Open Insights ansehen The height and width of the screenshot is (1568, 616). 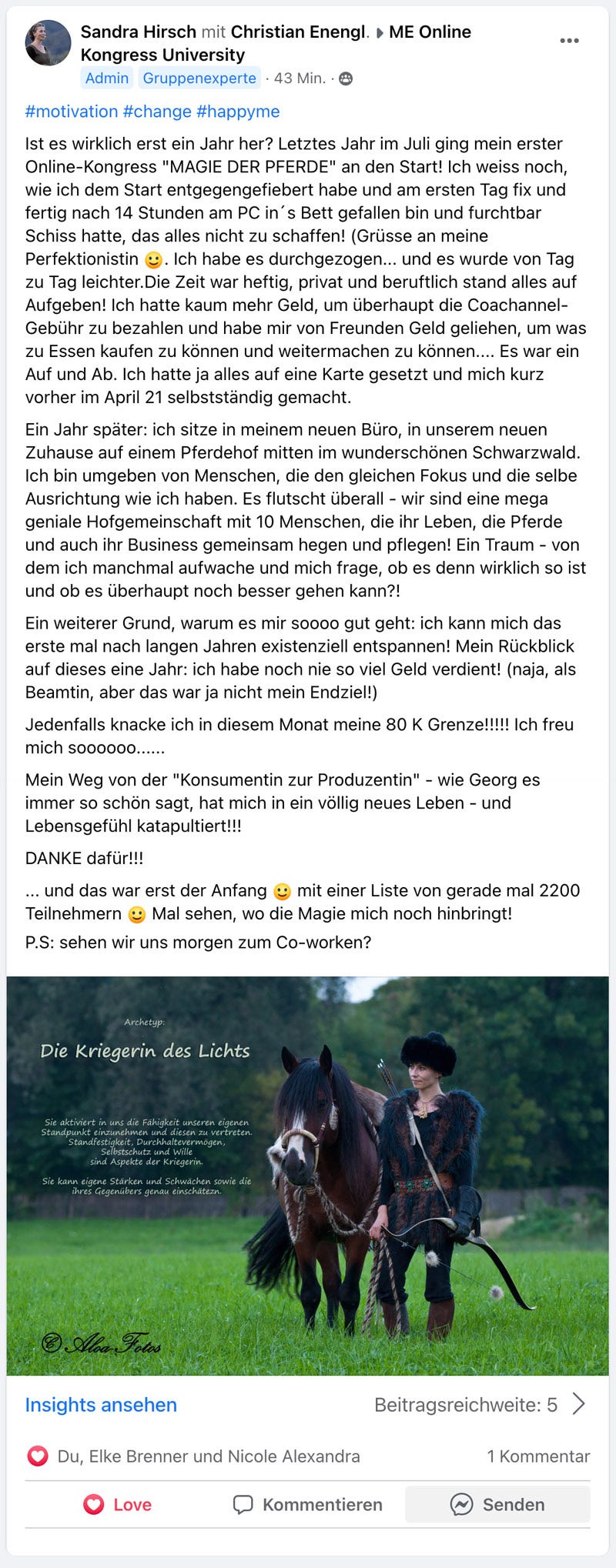click(101, 1405)
